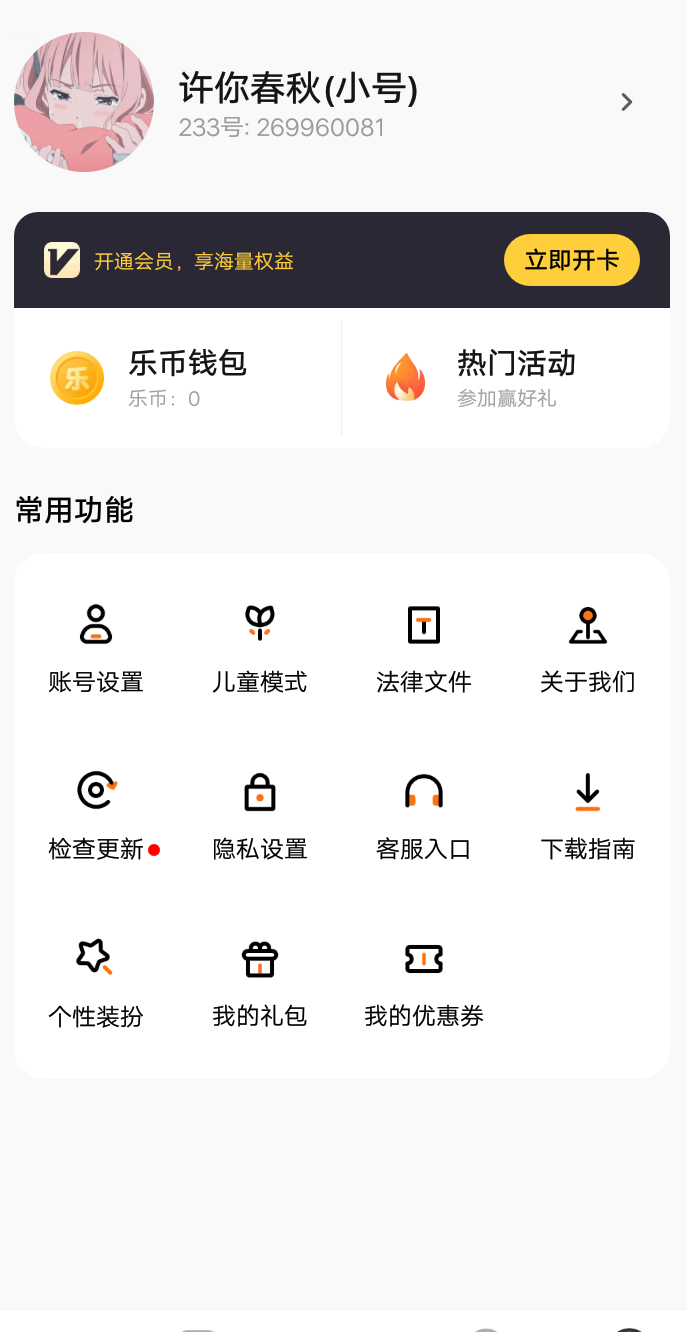
Task: Contact support via 客服入口
Action: 424,816
